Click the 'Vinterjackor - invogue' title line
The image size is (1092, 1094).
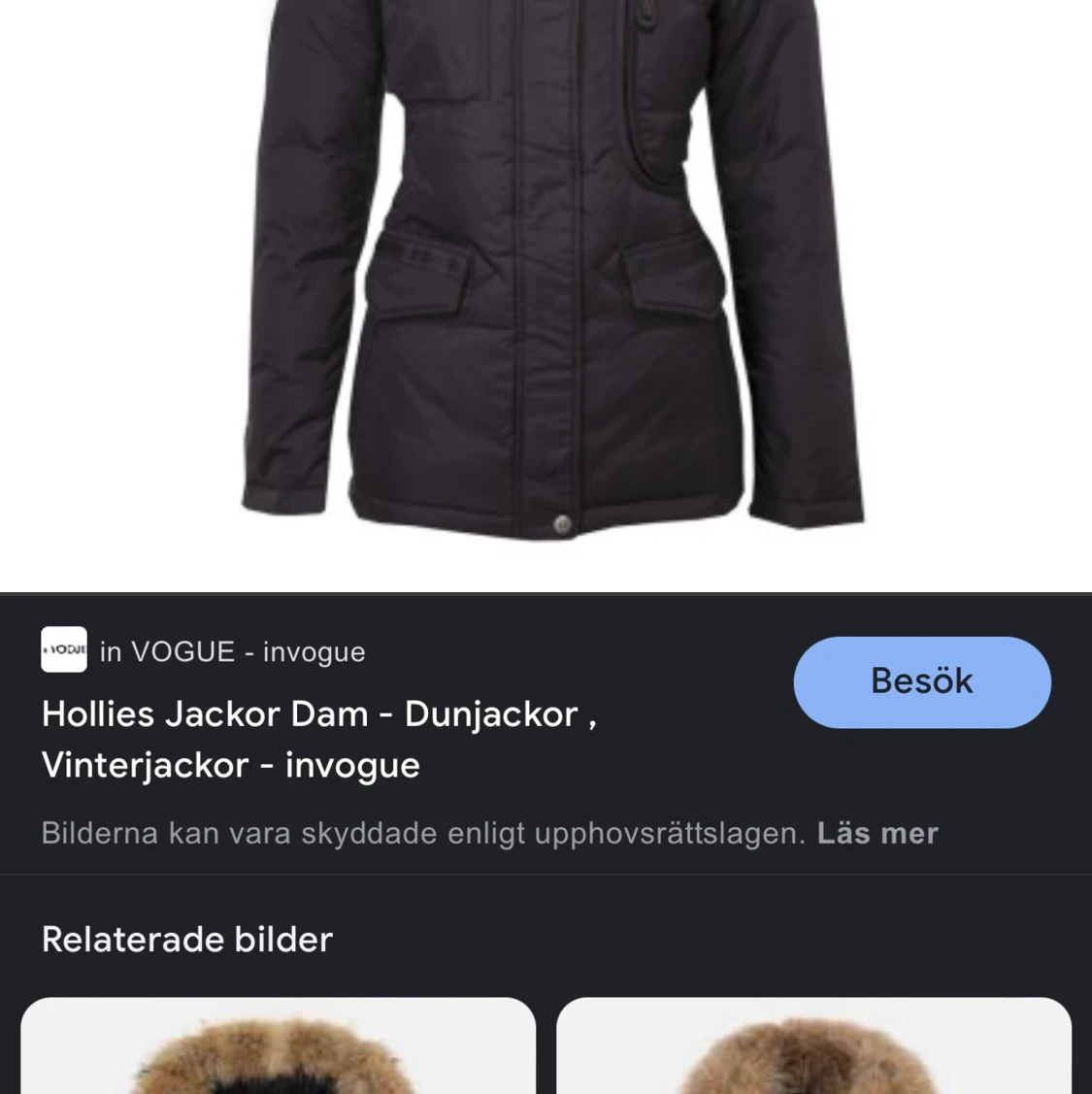[x=230, y=765]
